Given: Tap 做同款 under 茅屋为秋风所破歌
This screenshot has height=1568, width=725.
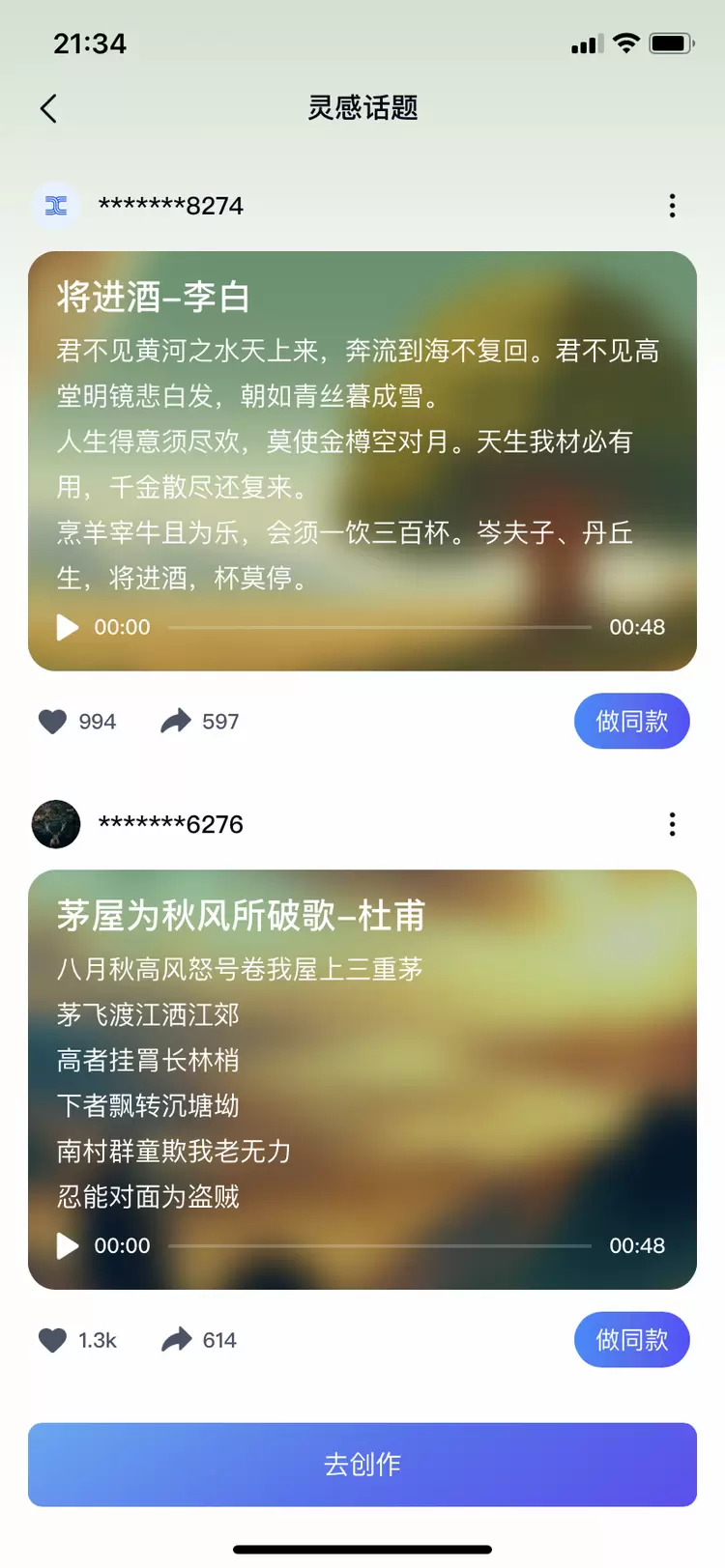Looking at the screenshot, I should point(631,1340).
